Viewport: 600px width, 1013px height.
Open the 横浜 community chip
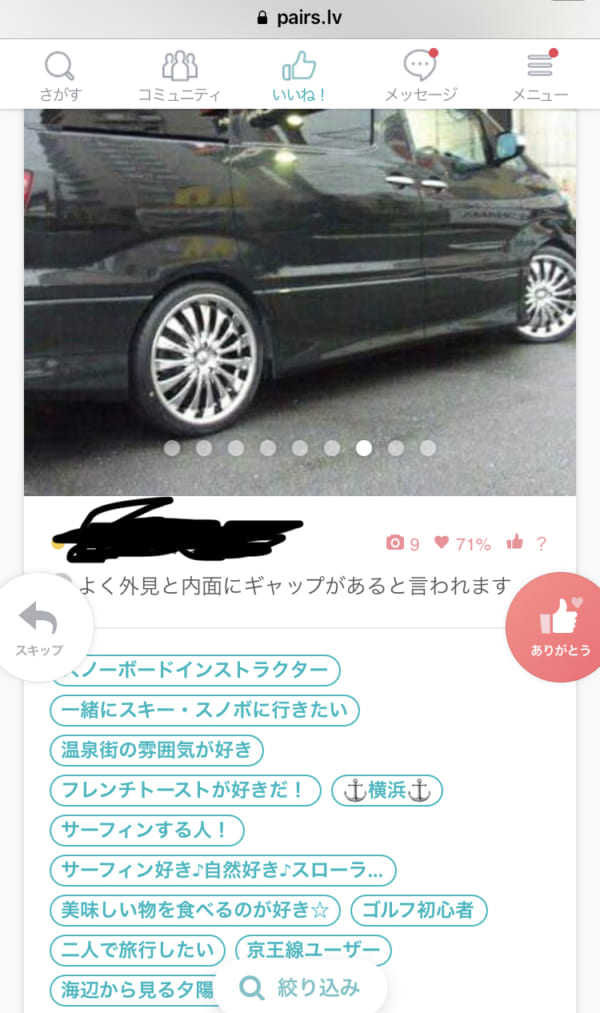pyautogui.click(x=386, y=790)
